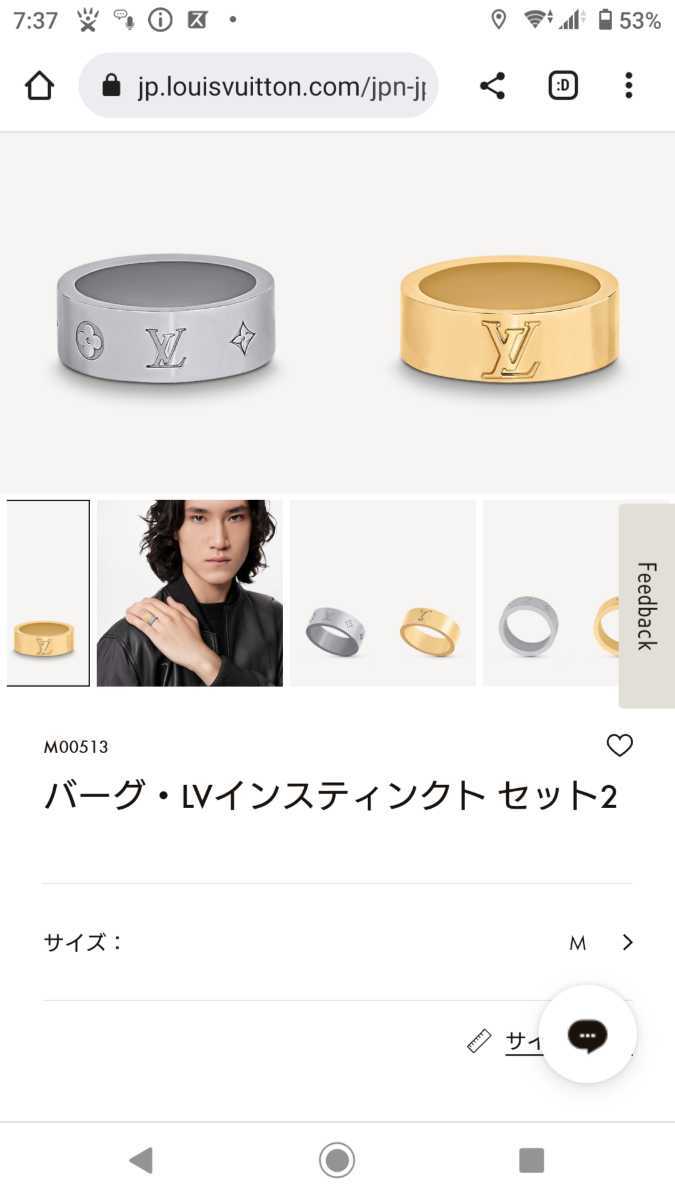
Task: Add the ring set to wishlist
Action: 620,745
